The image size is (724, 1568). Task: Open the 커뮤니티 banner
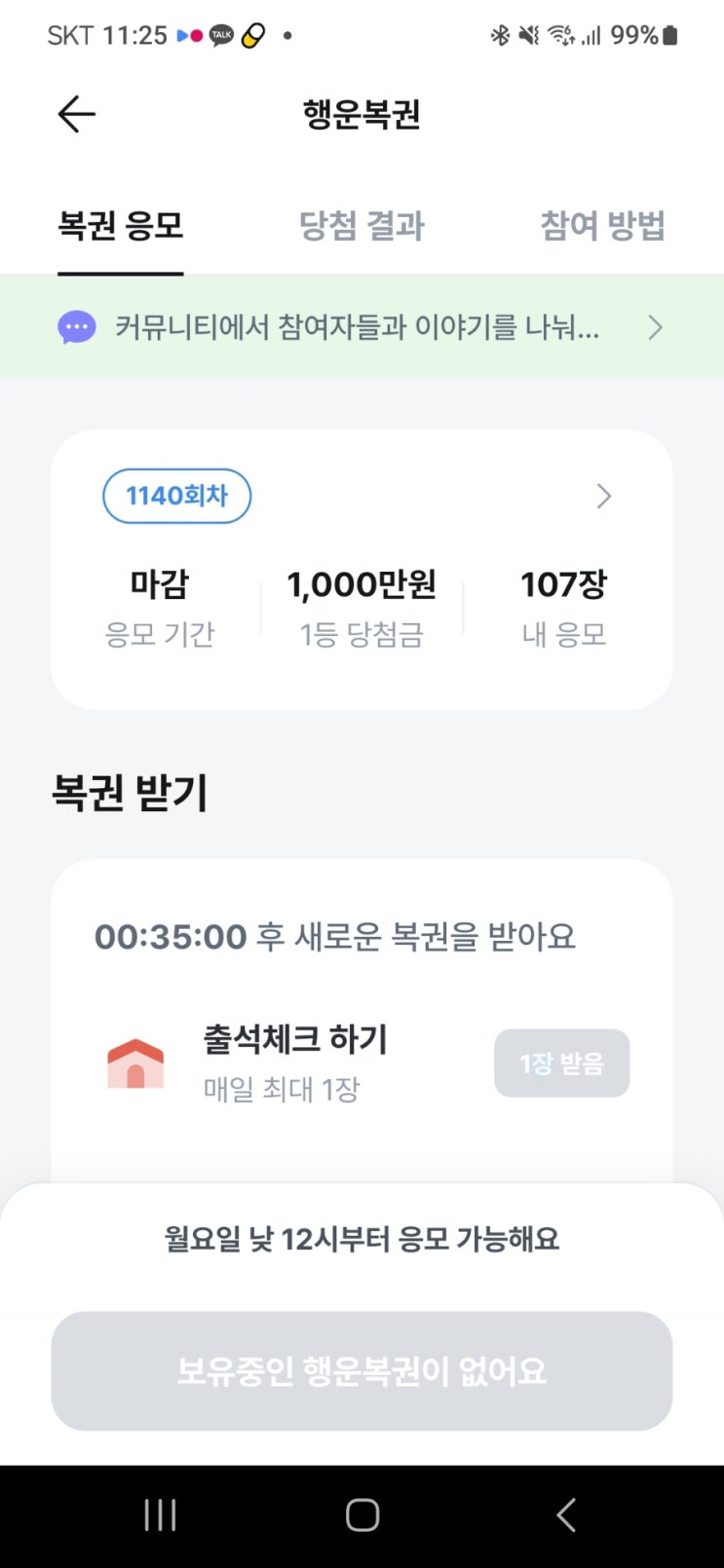point(362,327)
